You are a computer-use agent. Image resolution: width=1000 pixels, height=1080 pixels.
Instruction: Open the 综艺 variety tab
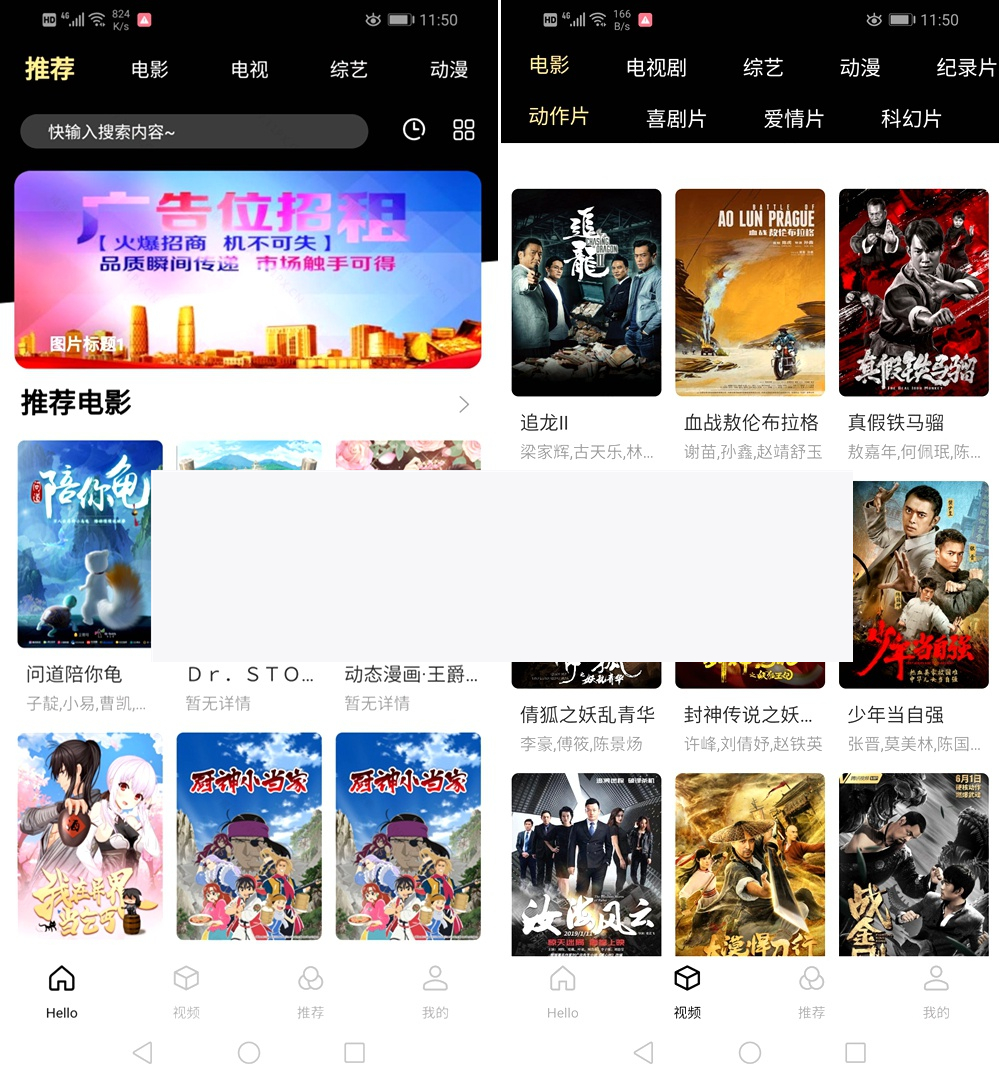pyautogui.click(x=347, y=68)
